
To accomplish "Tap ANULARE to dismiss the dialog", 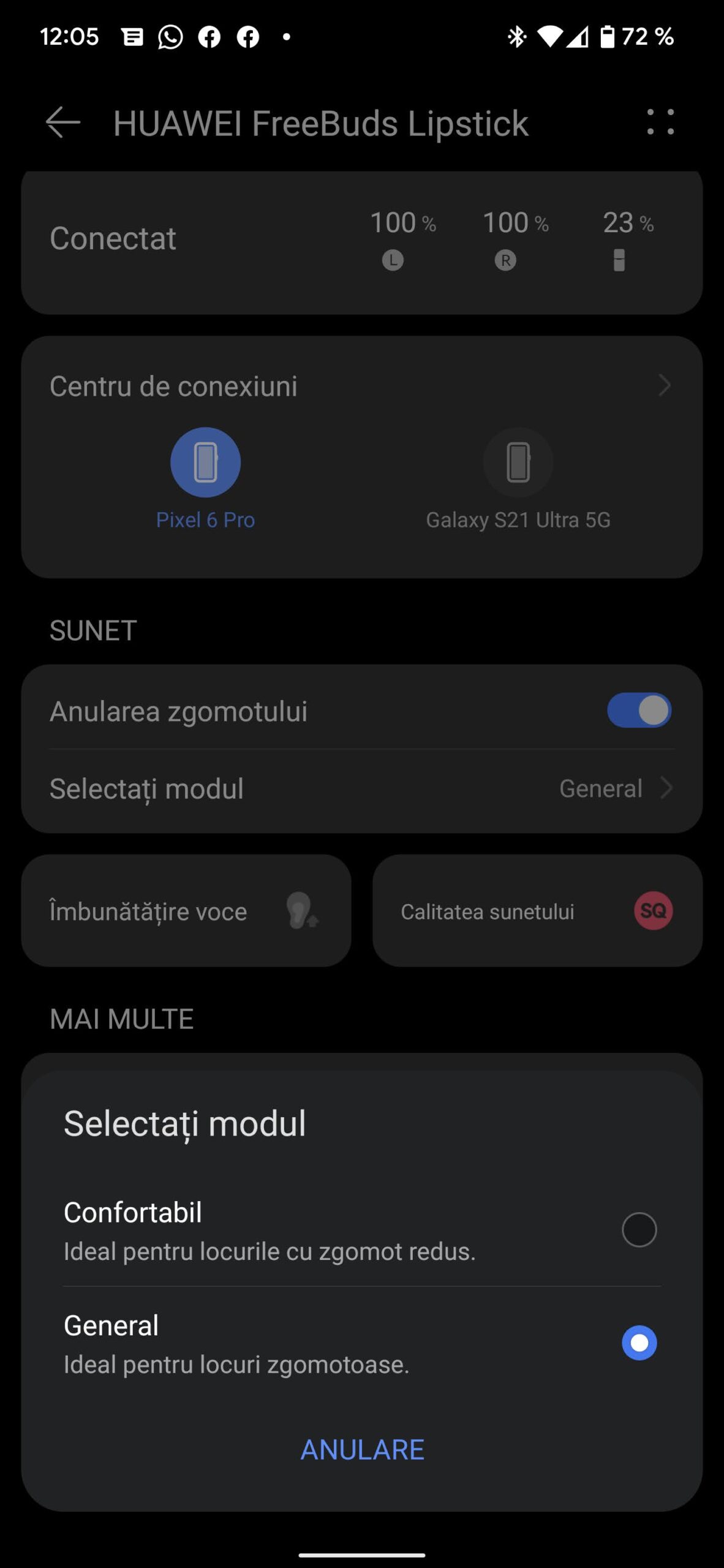I will tap(362, 1449).
